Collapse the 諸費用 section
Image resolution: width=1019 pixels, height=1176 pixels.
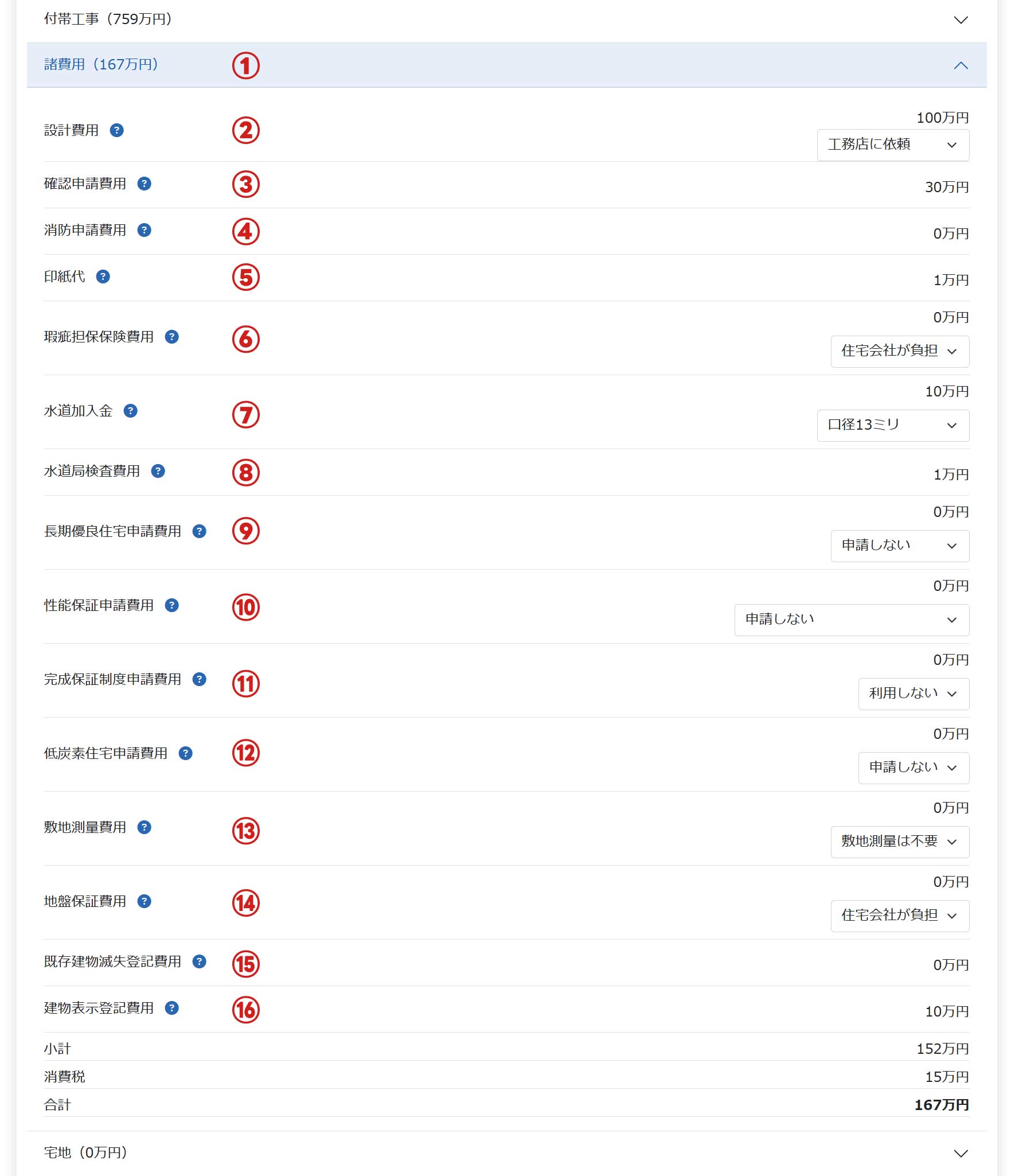tap(960, 65)
